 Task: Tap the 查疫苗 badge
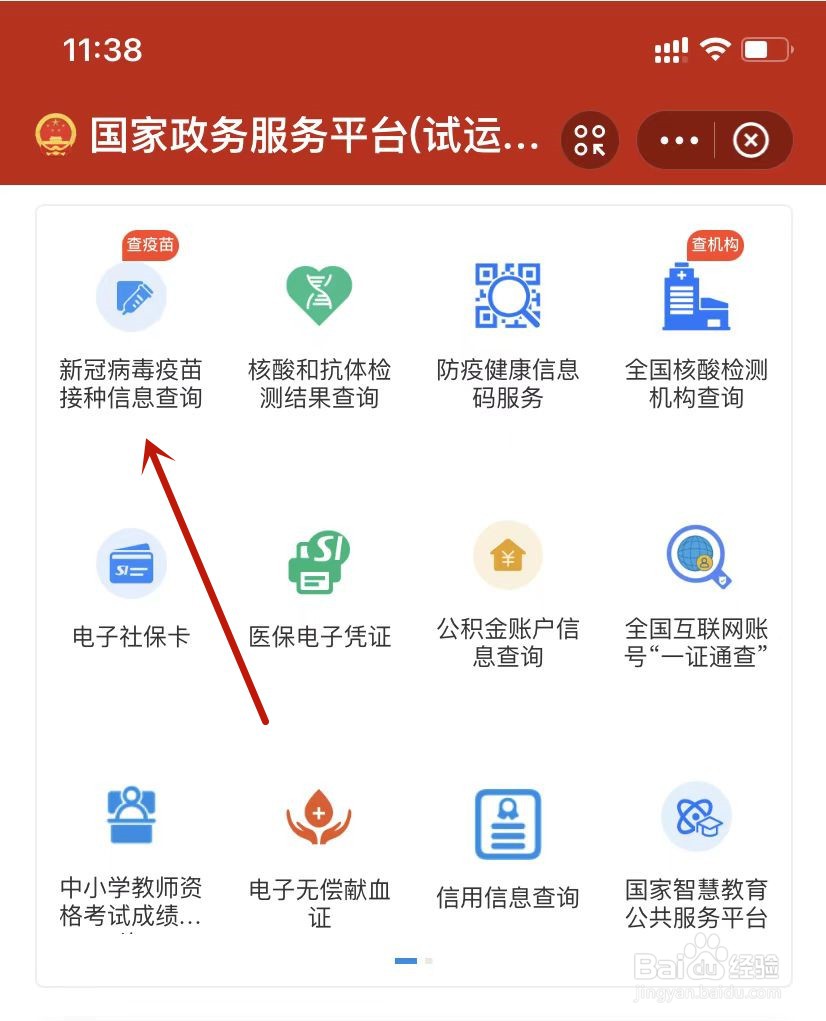point(148,245)
